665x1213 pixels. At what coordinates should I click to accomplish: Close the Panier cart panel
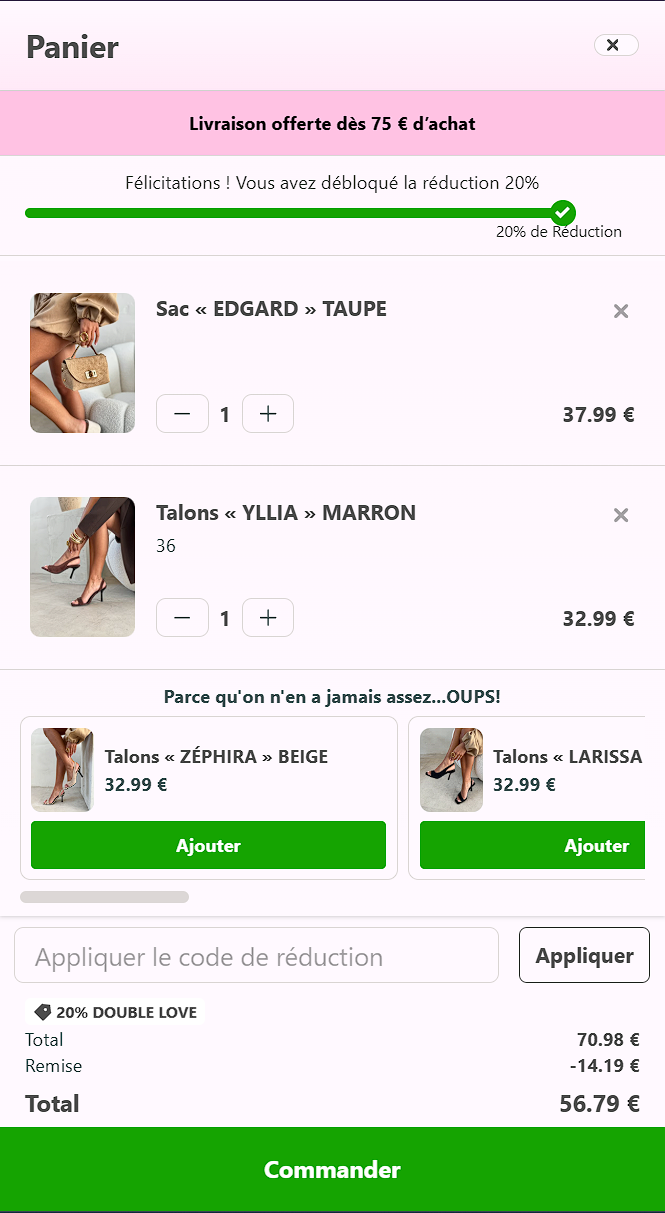pyautogui.click(x=615, y=45)
